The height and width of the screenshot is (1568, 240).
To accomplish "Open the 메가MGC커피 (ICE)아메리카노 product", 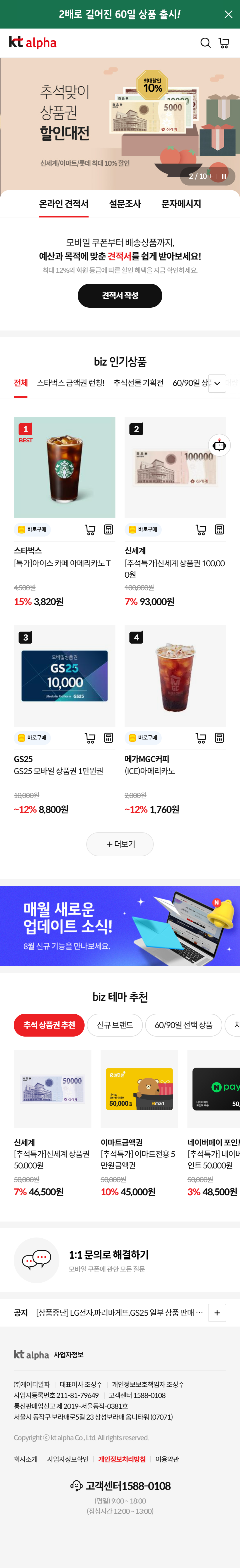I will point(175,675).
